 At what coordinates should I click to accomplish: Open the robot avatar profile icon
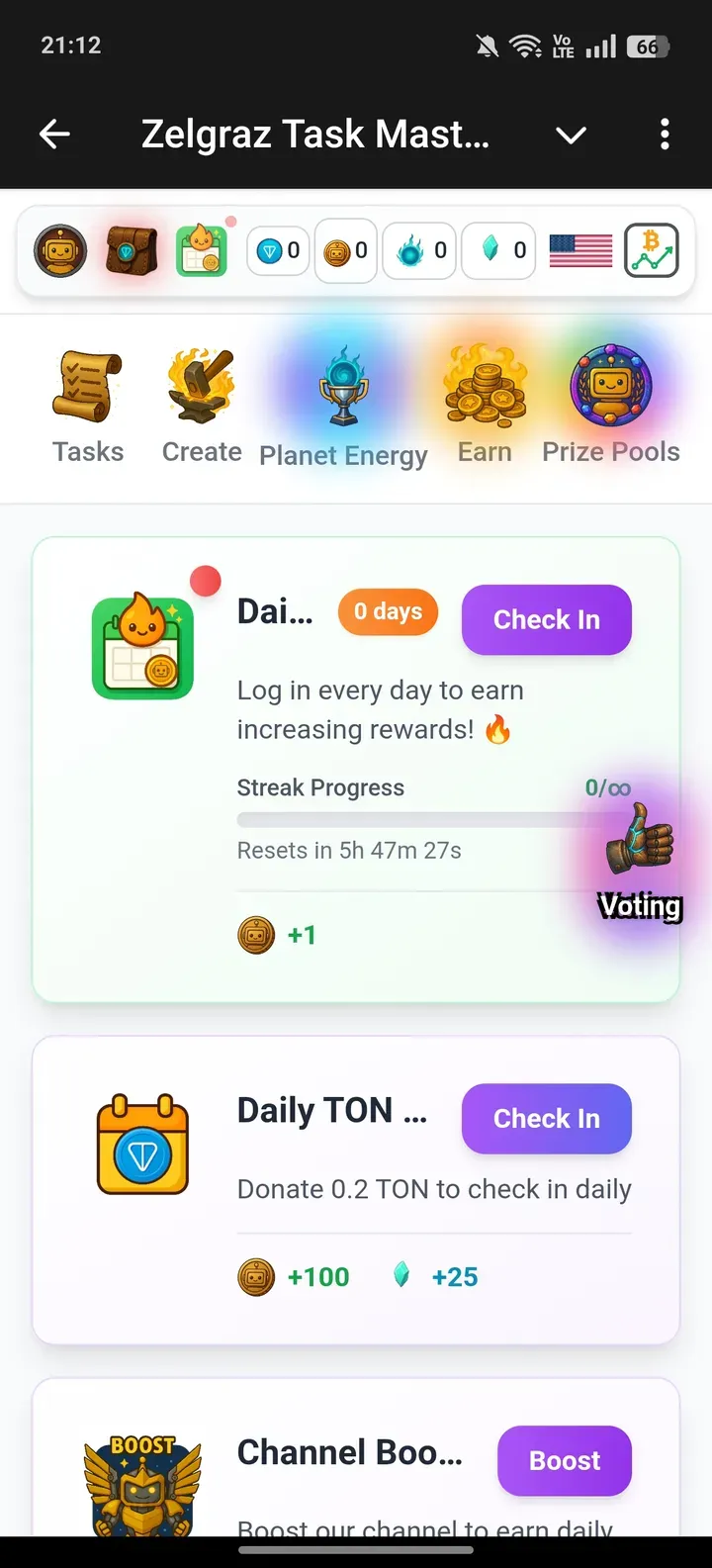click(x=59, y=250)
